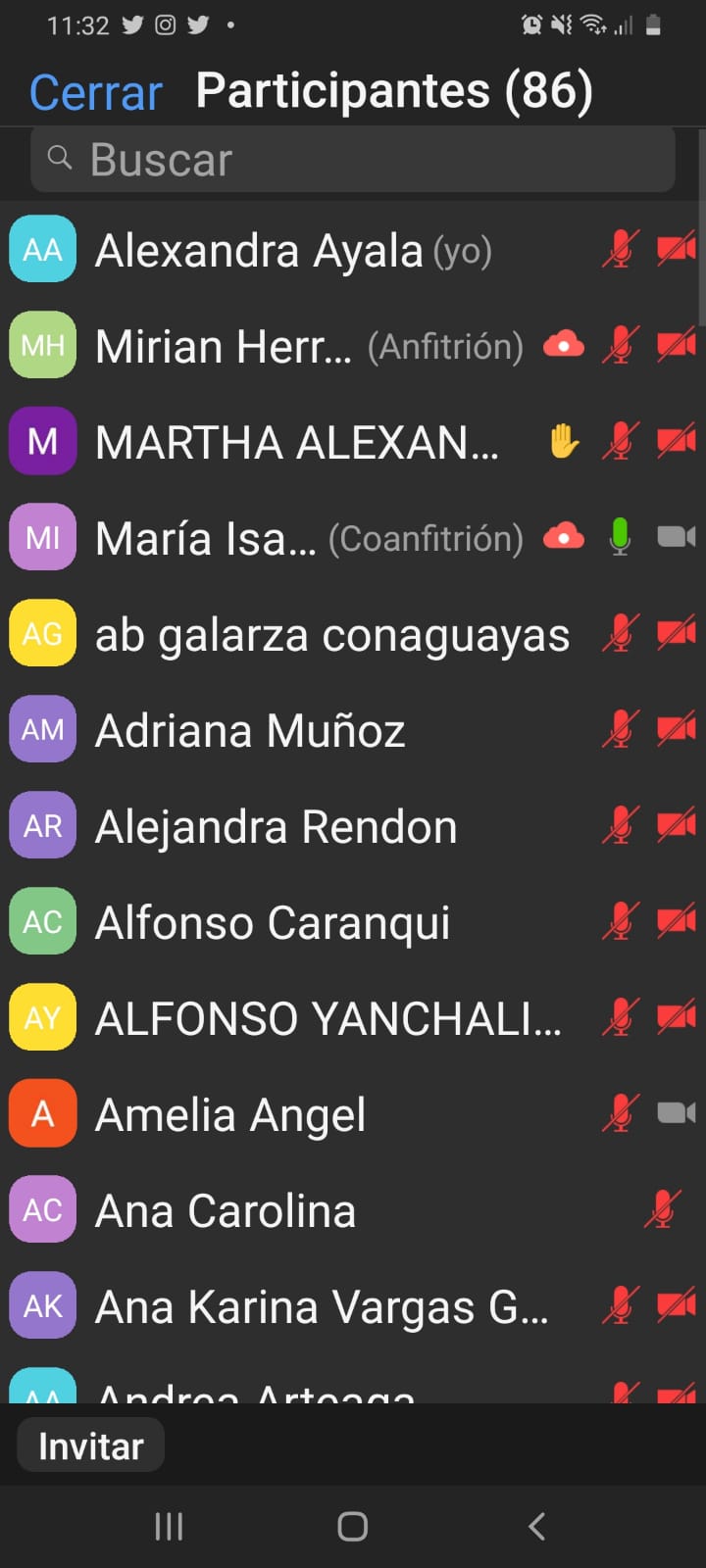The height and width of the screenshot is (1568, 706).
Task: Select MARTHA ALEXAN... with raised hand
Action: [x=294, y=442]
